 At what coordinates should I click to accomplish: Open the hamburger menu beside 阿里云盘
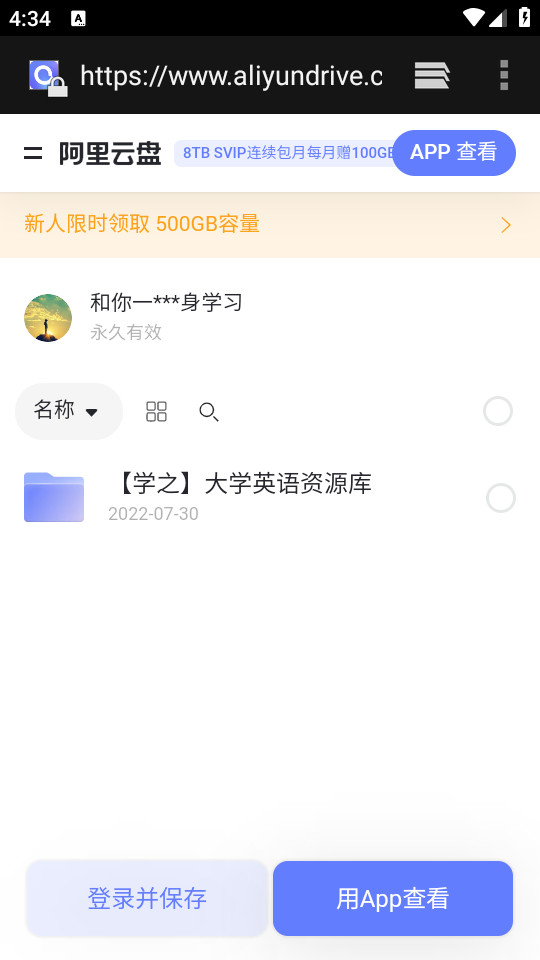pyautogui.click(x=33, y=154)
